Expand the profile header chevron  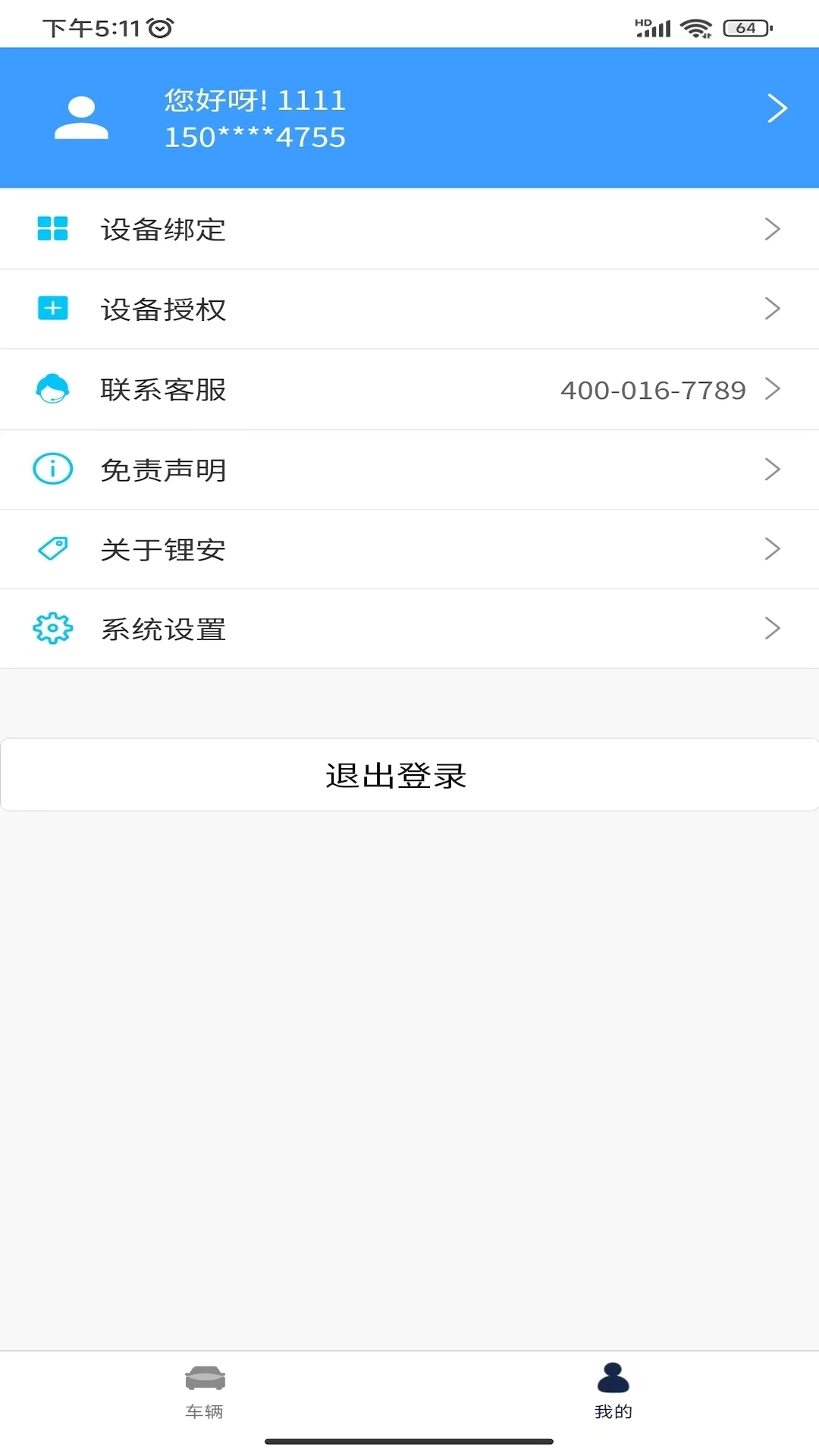(x=777, y=108)
